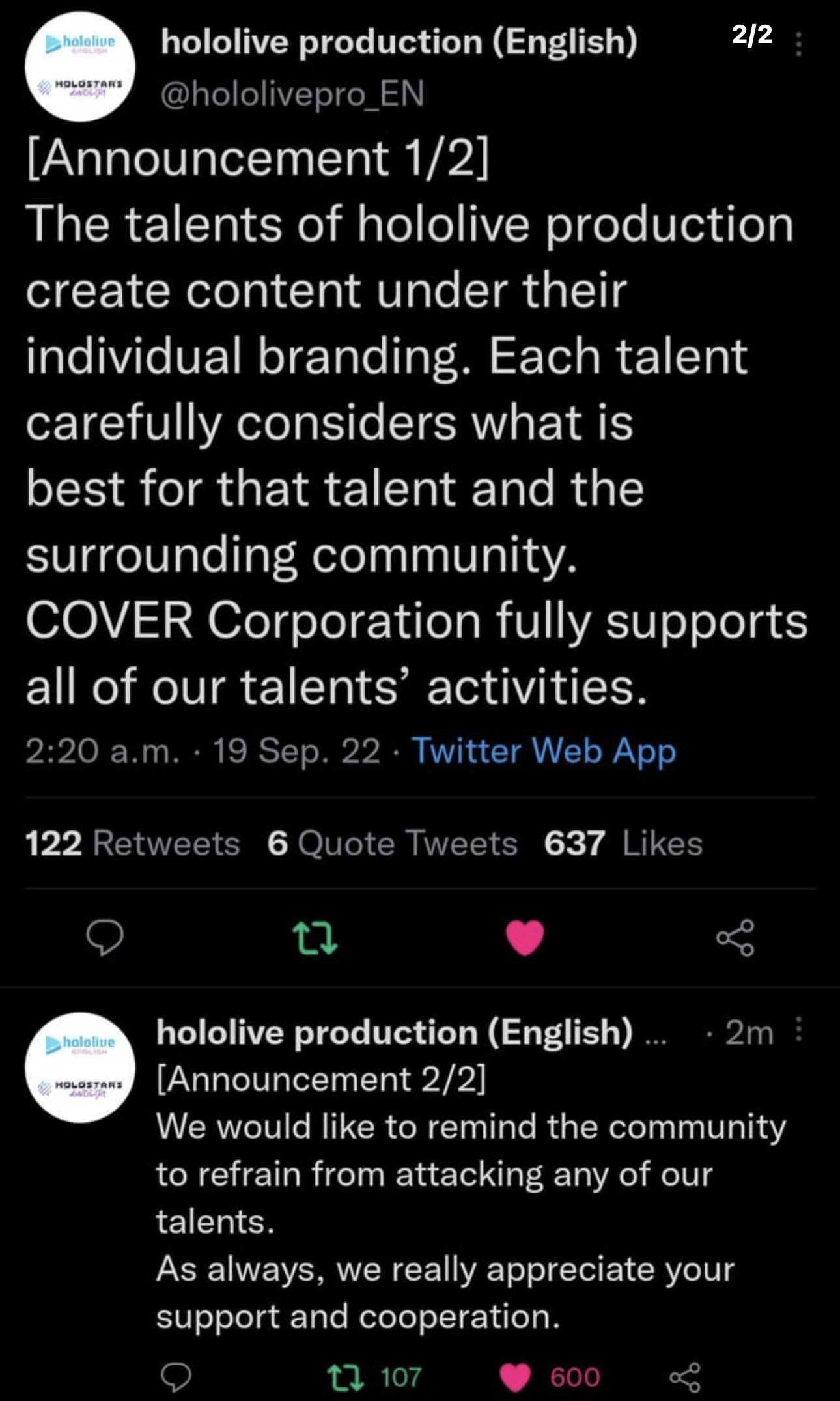Share the Announcement 2/2 tweet
The width and height of the screenshot is (840, 1401).
click(x=685, y=1377)
